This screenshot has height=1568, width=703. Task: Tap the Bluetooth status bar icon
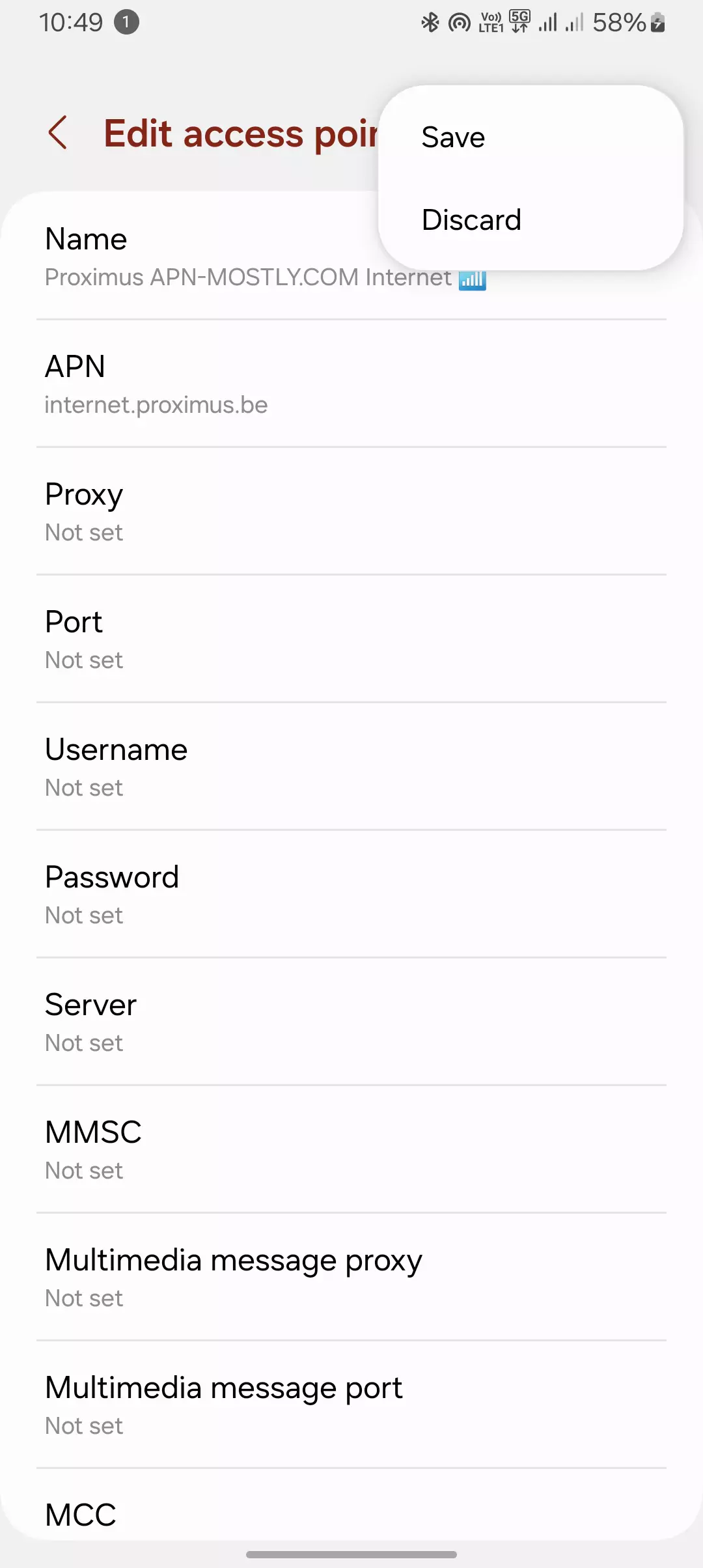click(430, 23)
